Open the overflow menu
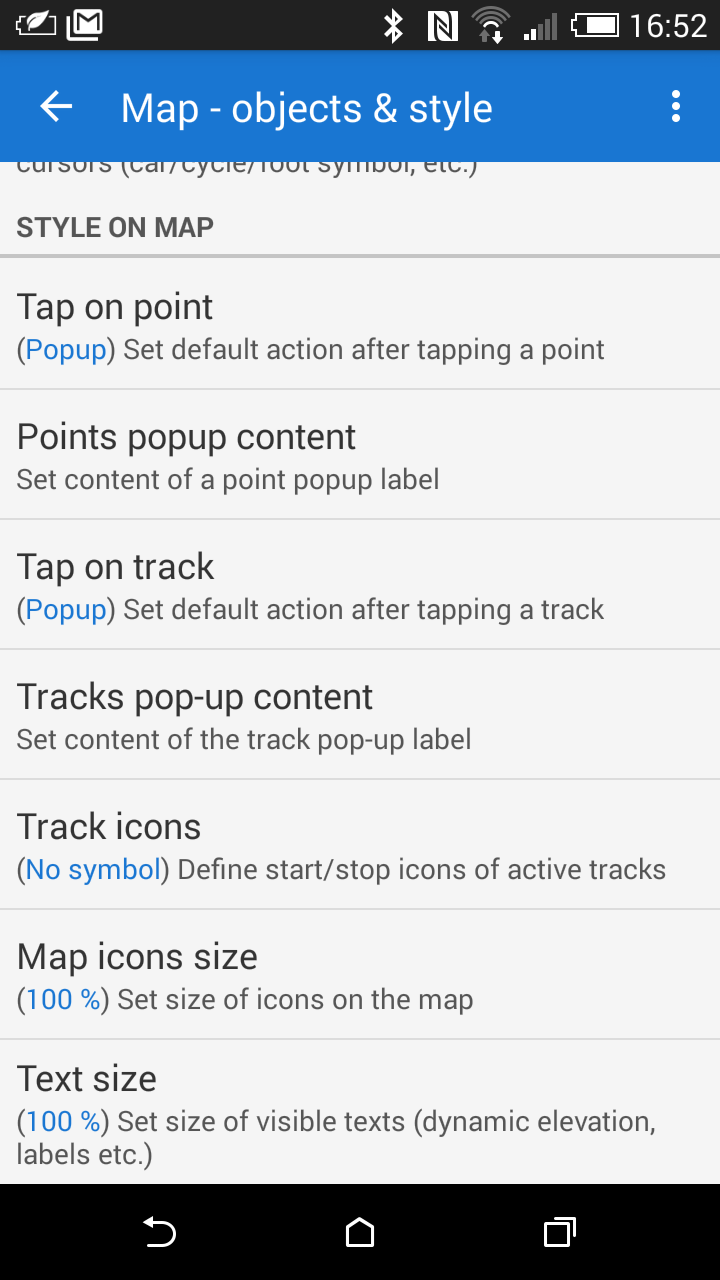720x1280 pixels. point(676,107)
